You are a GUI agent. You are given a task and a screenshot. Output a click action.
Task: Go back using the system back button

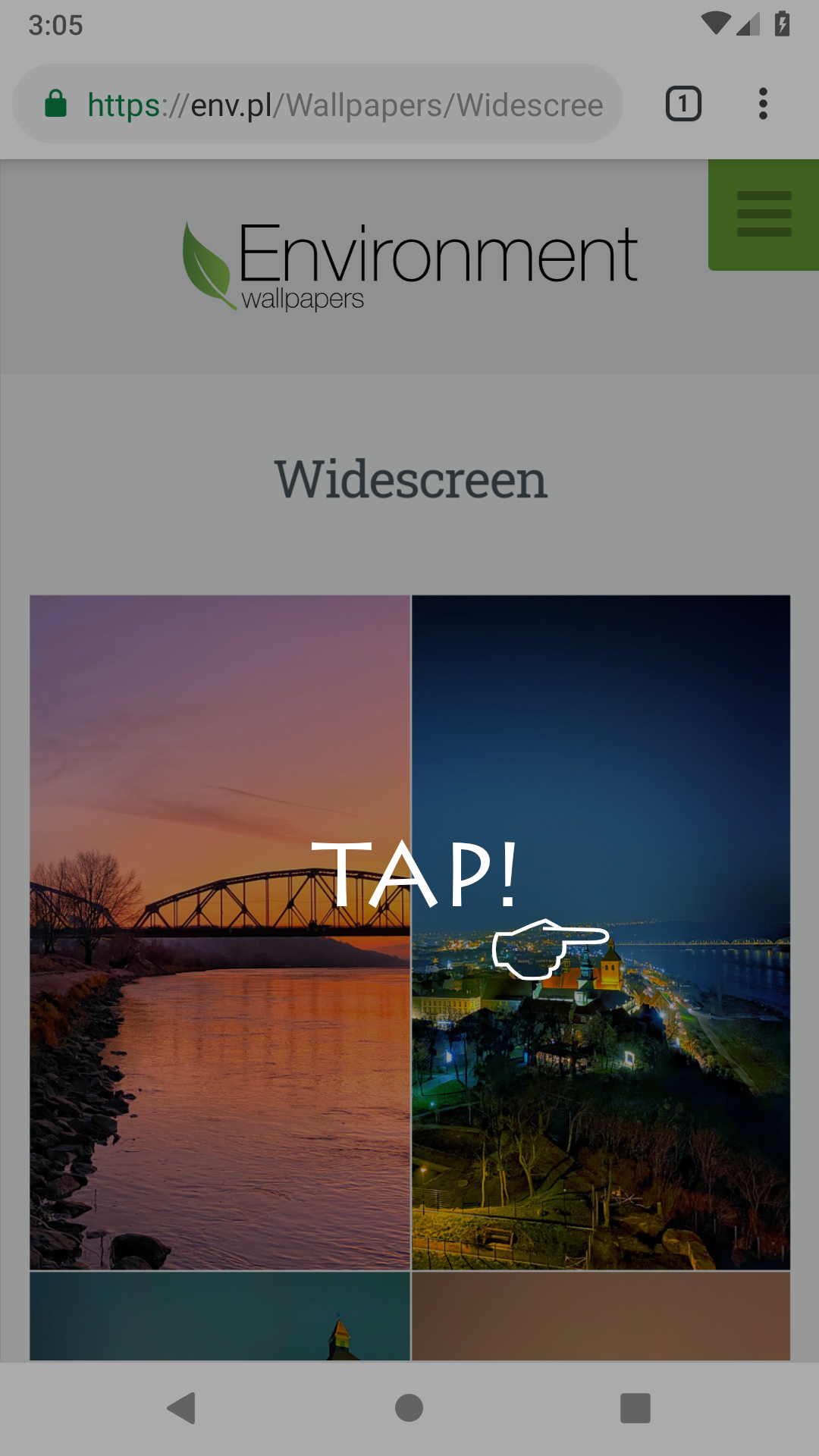pos(182,1408)
